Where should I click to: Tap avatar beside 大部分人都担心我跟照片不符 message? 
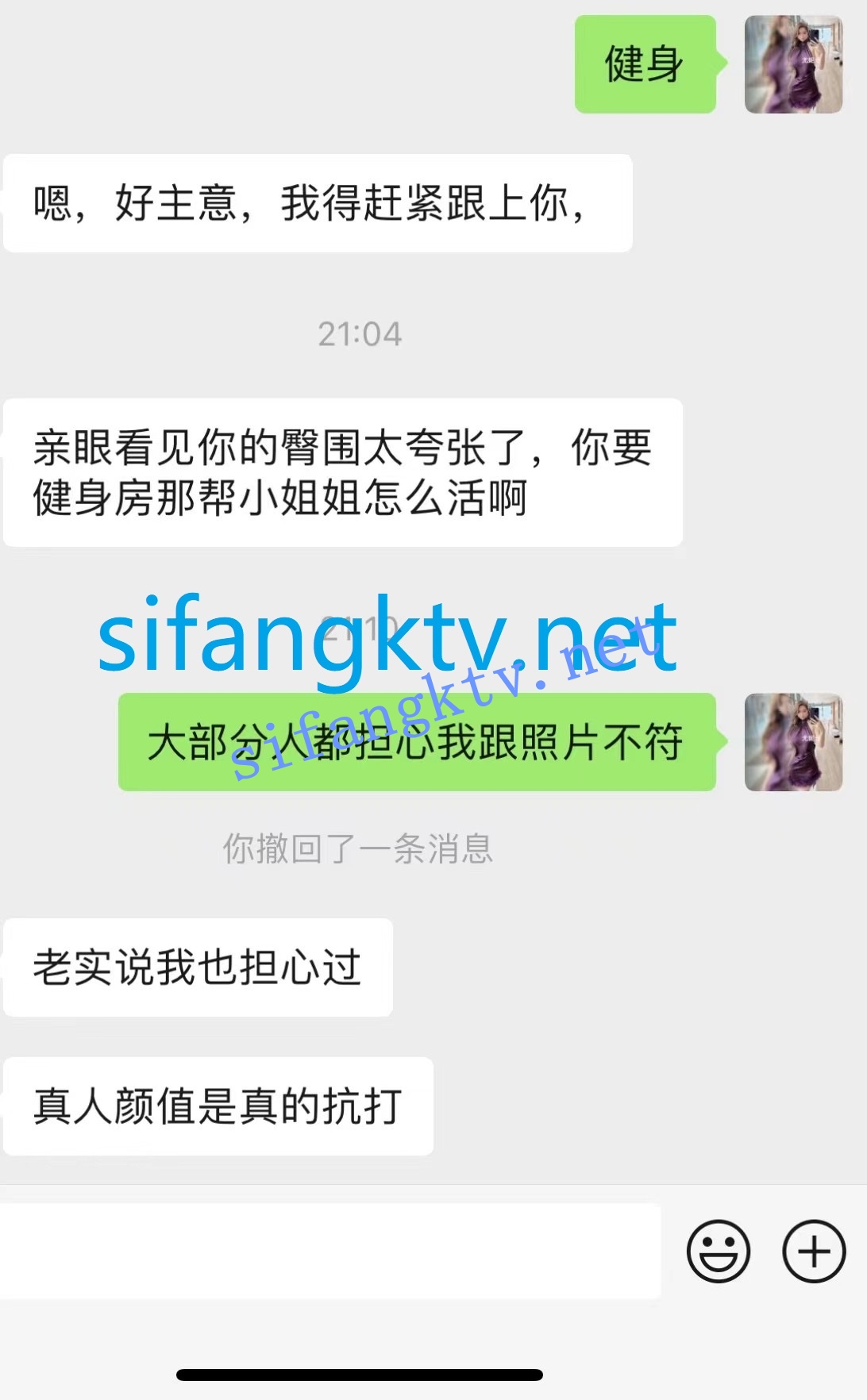click(793, 742)
